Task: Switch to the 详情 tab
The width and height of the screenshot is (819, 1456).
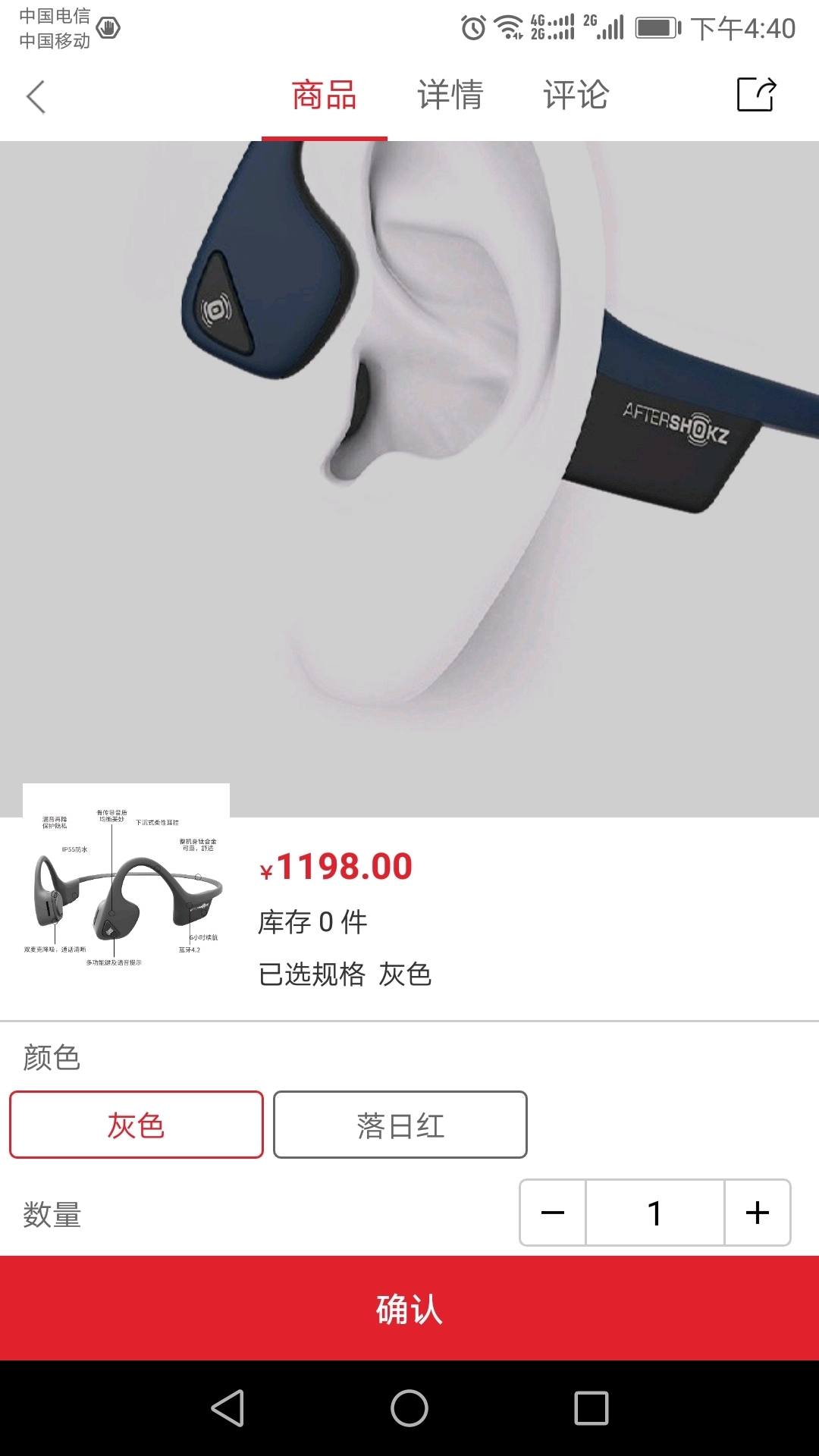Action: [x=450, y=96]
